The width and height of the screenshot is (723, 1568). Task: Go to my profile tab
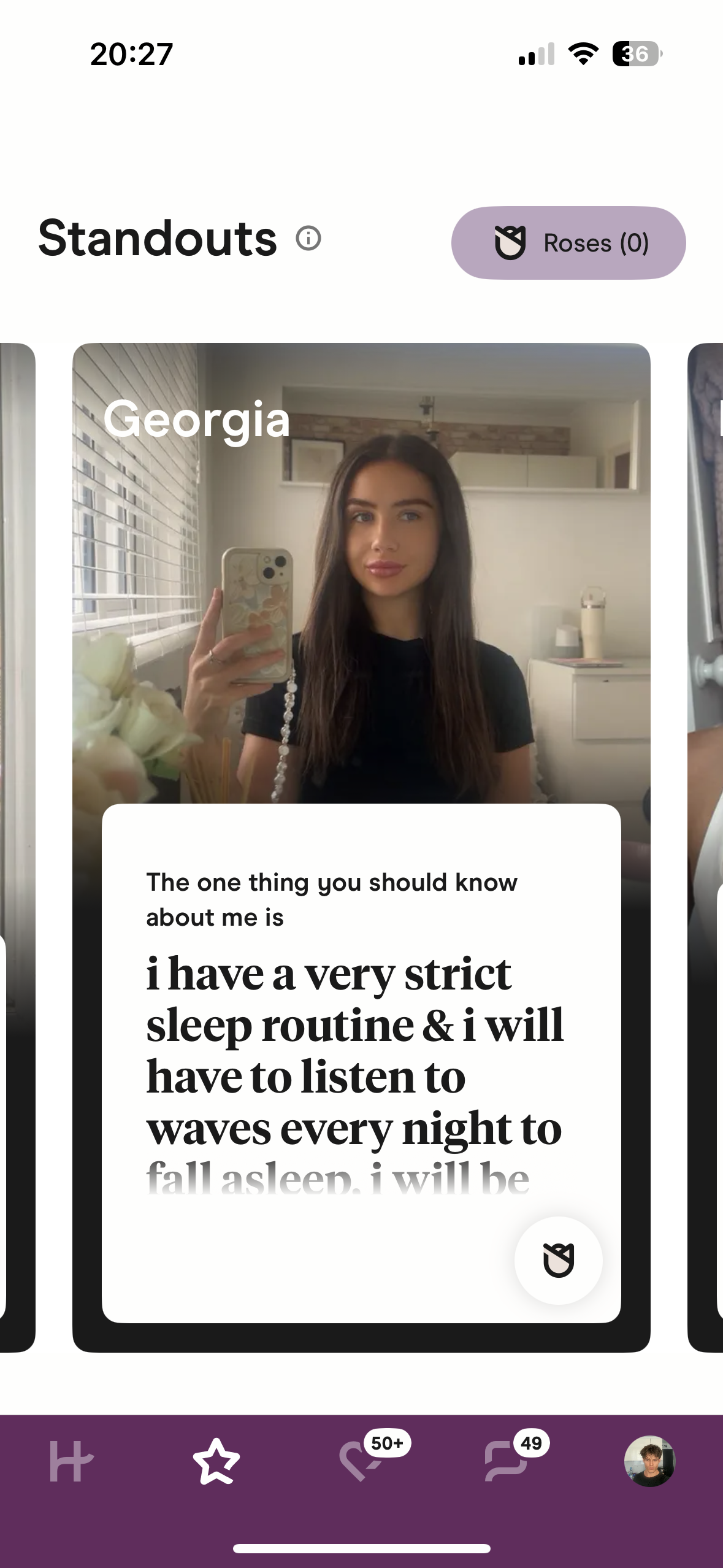(x=649, y=1461)
